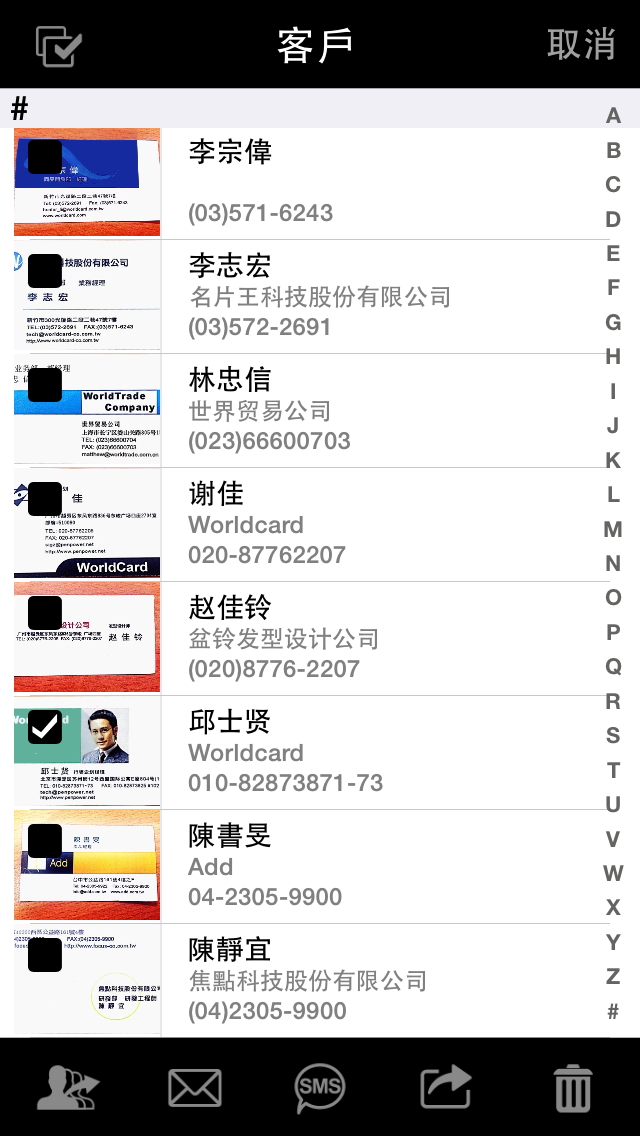Jump to letter W in index

[613, 873]
